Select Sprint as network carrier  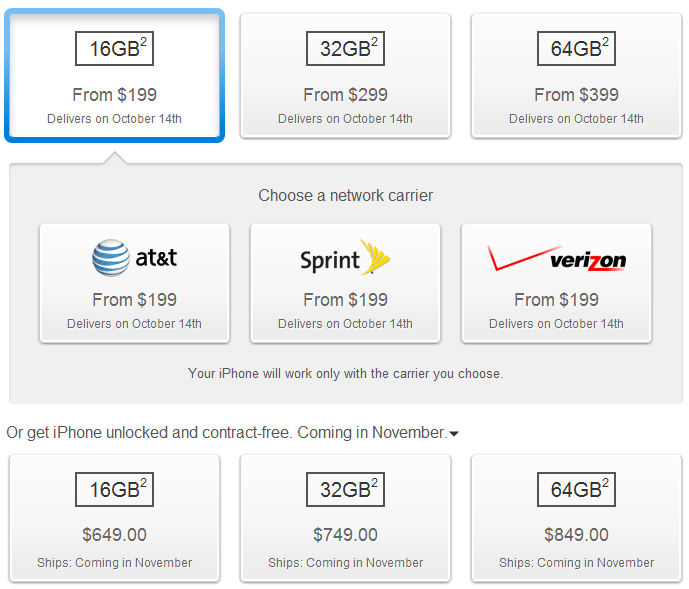point(345,283)
